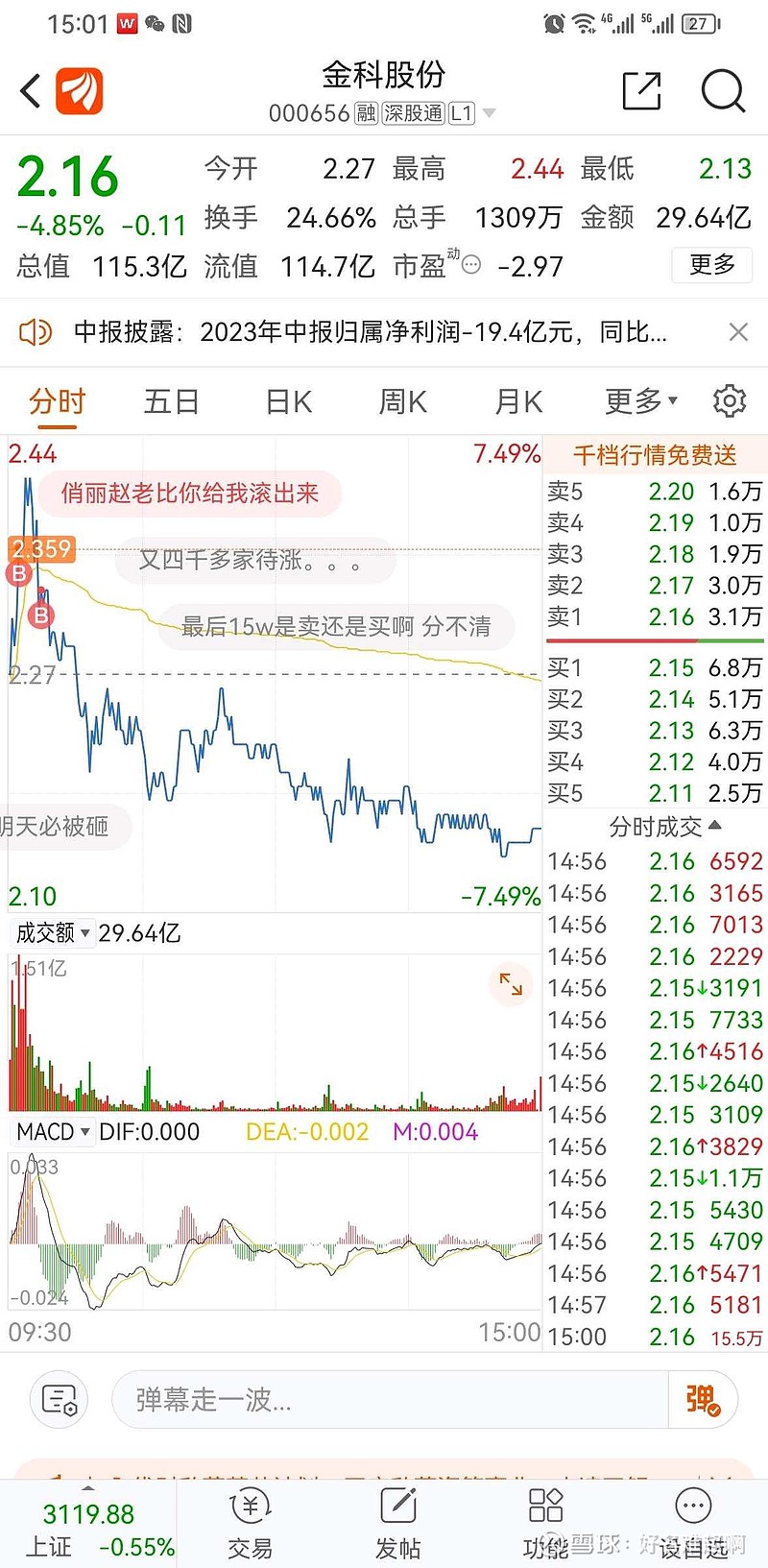Viewport: 768px width, 1568px height.
Task: Open 发帖 to write a post
Action: pos(397,1523)
